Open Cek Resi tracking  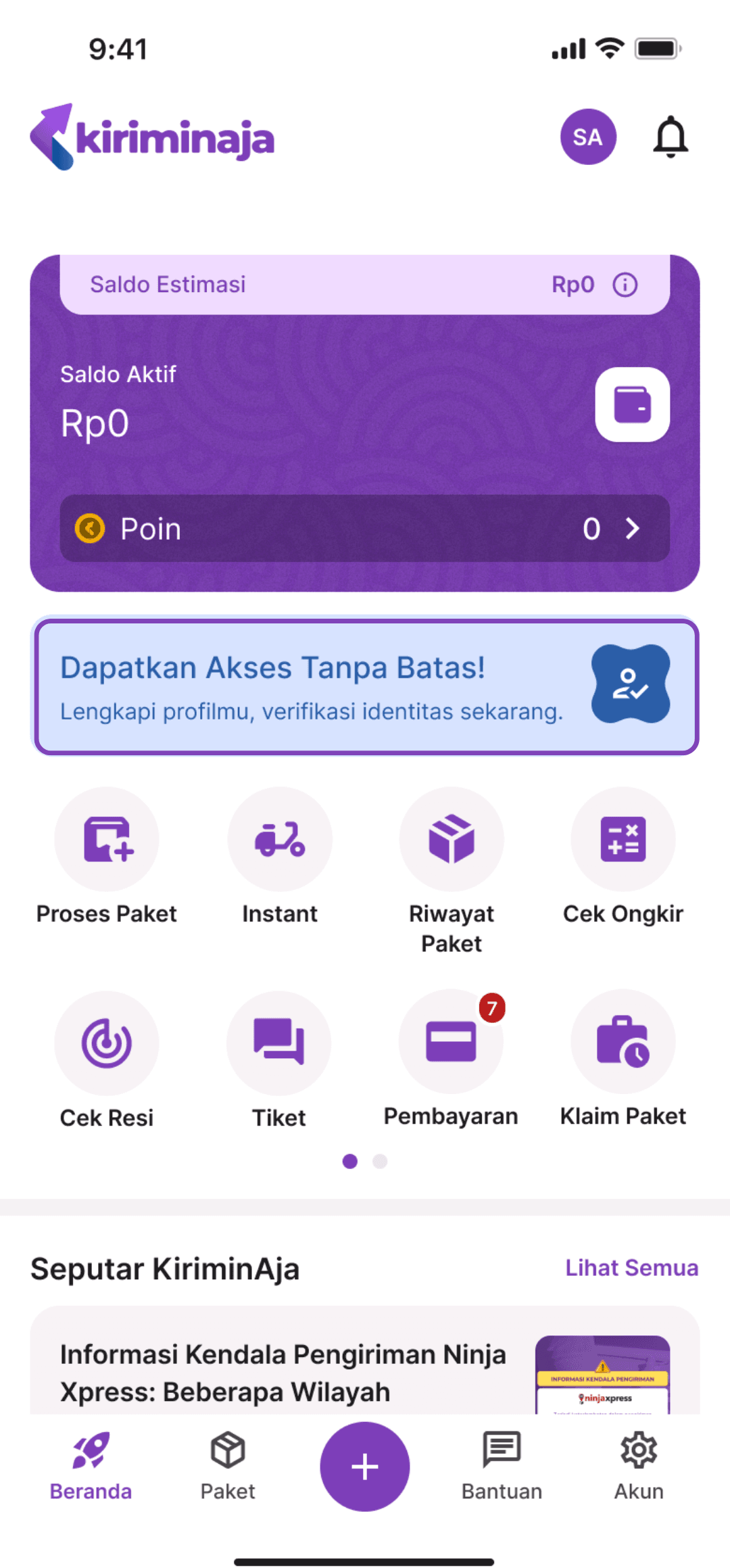point(107,1043)
